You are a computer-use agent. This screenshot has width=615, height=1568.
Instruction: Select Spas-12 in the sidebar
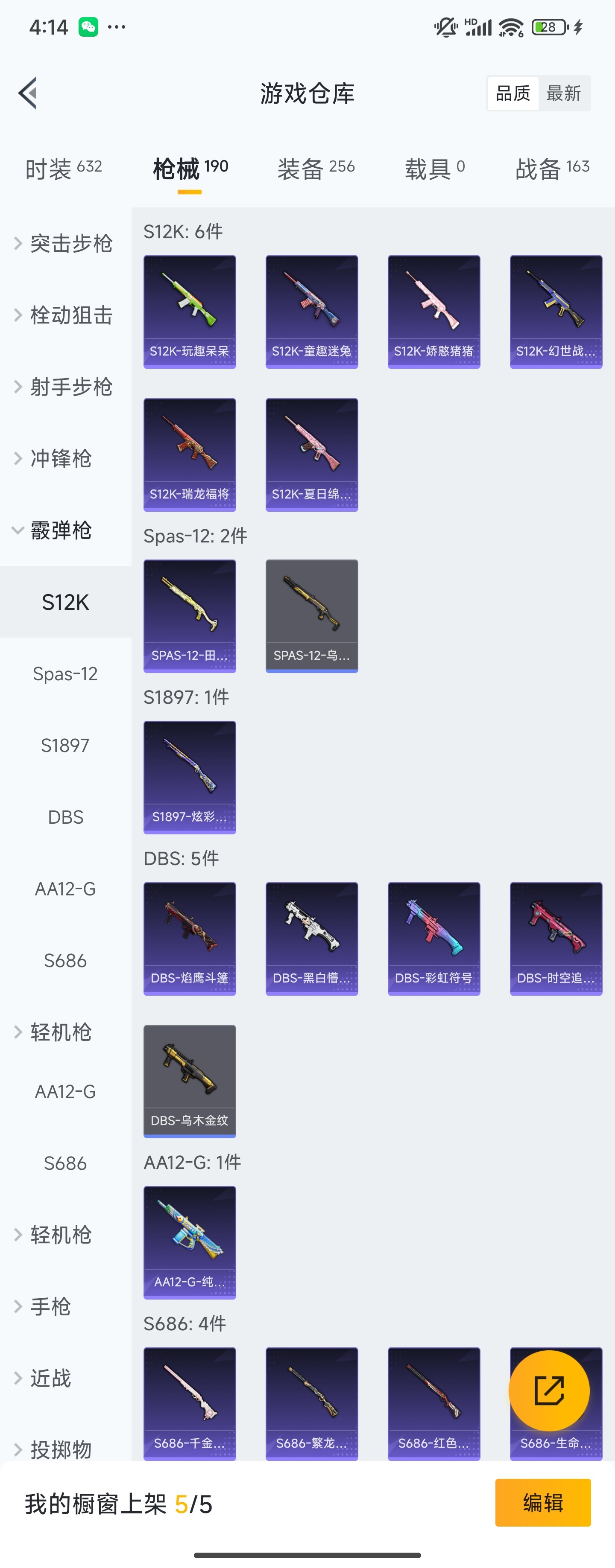pos(65,674)
